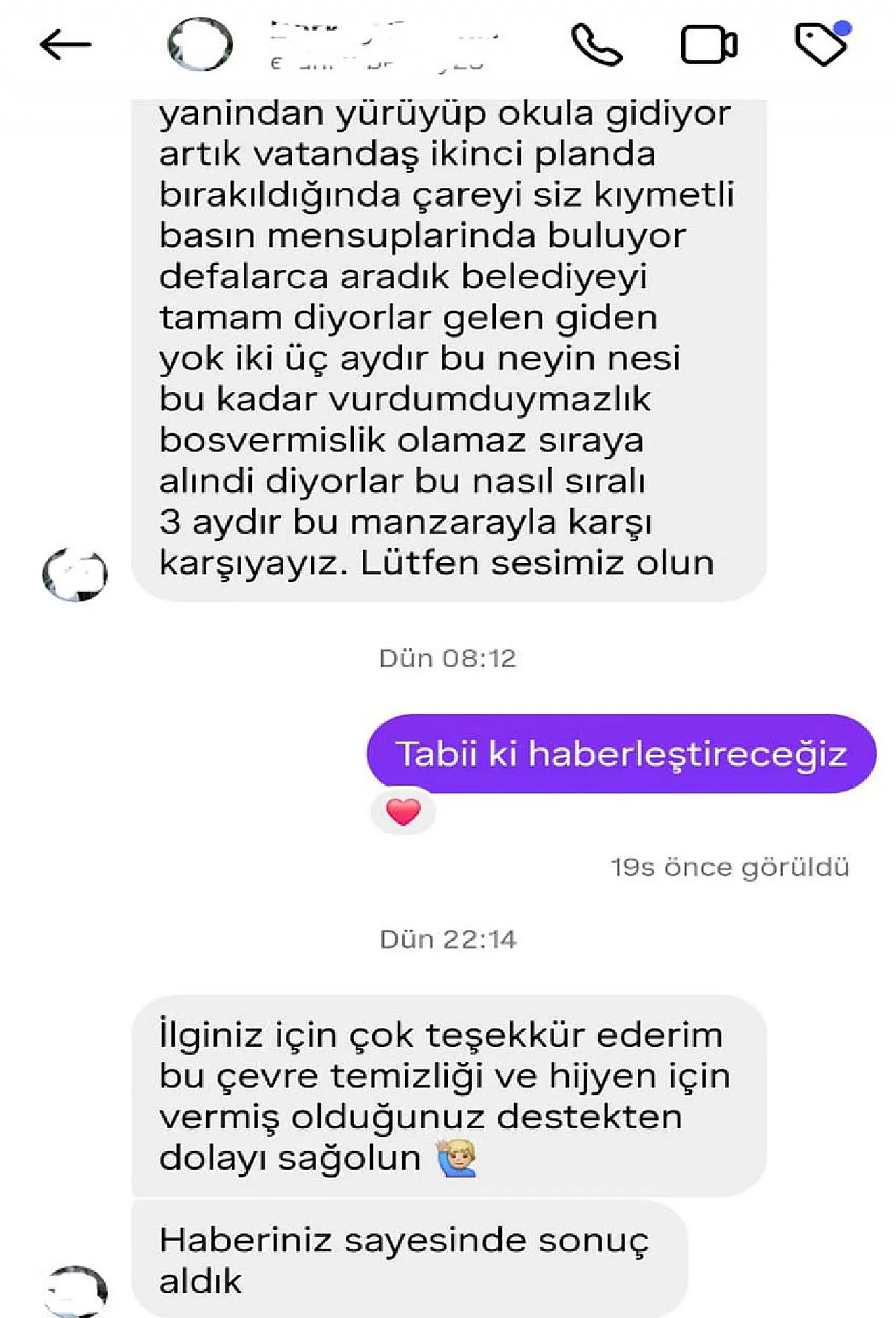This screenshot has height=1318, width=896.
Task: Go back with the arrow icon
Action: click(x=65, y=45)
